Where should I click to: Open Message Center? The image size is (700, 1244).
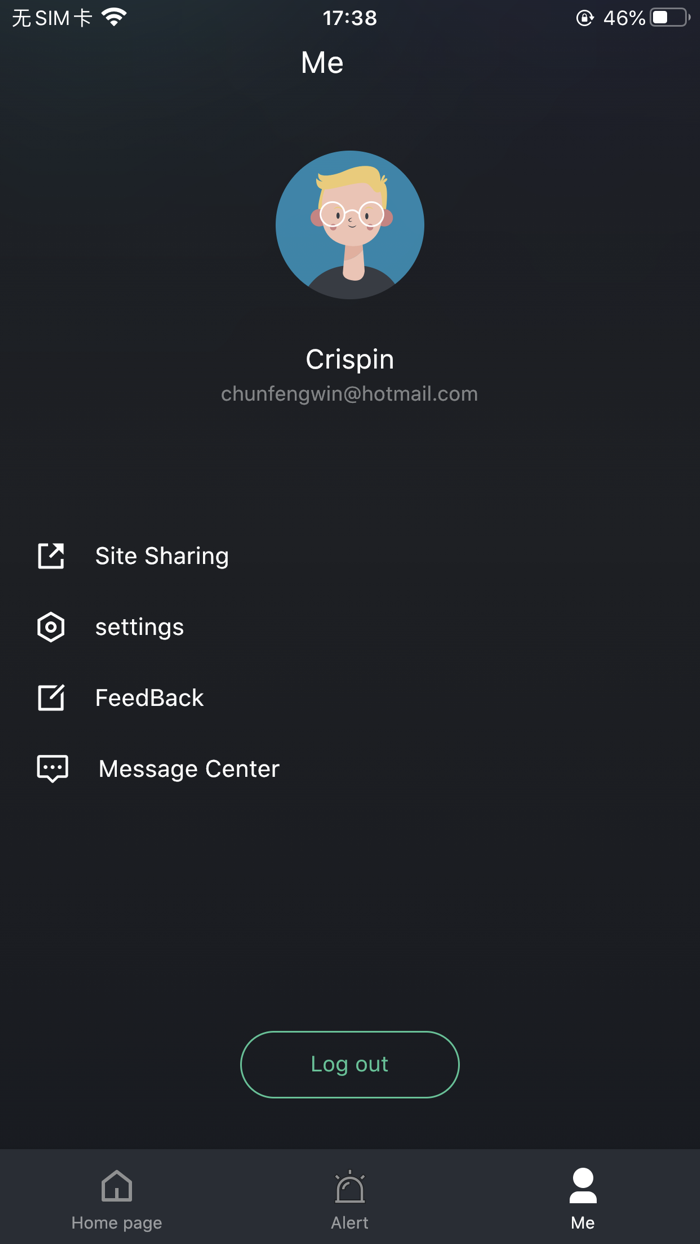click(x=350, y=769)
